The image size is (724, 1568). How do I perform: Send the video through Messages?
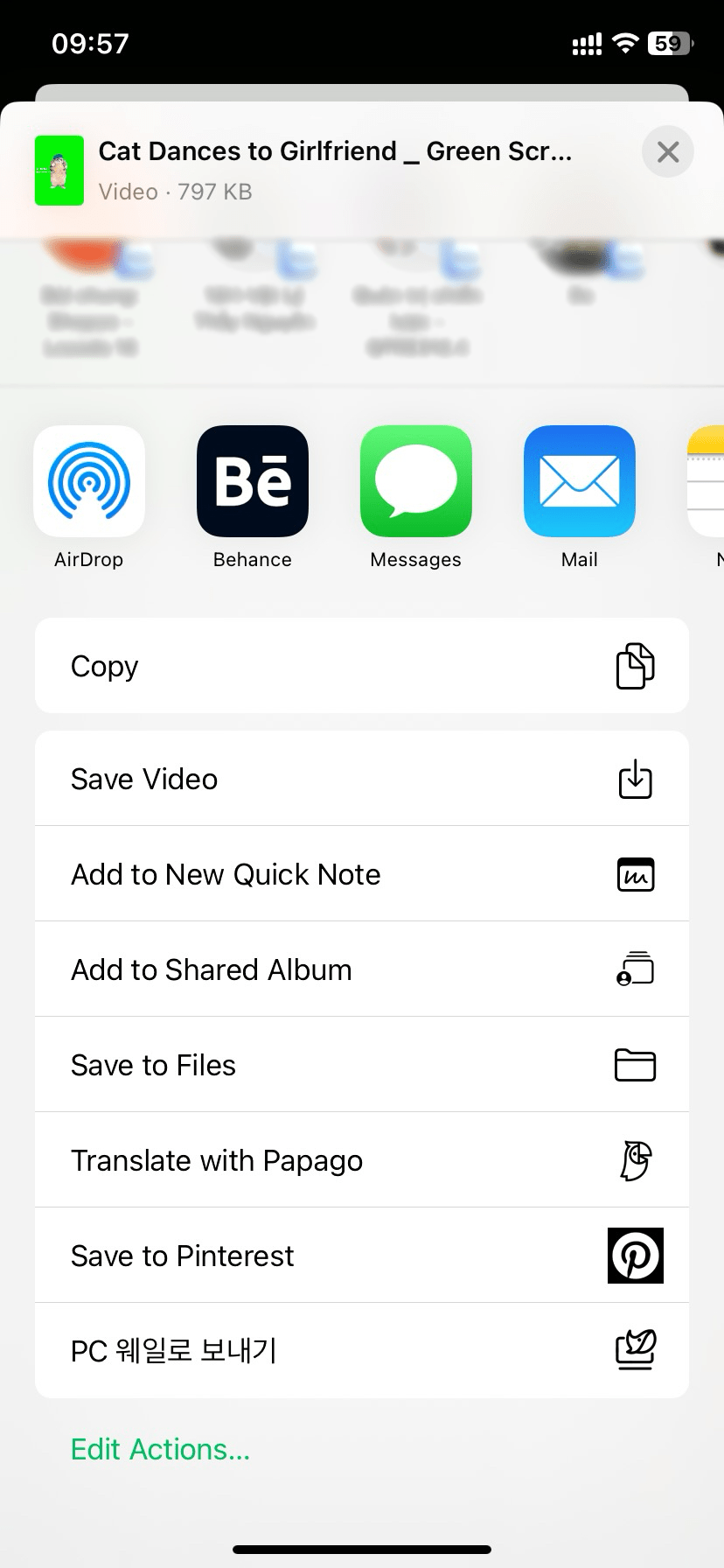click(x=416, y=481)
